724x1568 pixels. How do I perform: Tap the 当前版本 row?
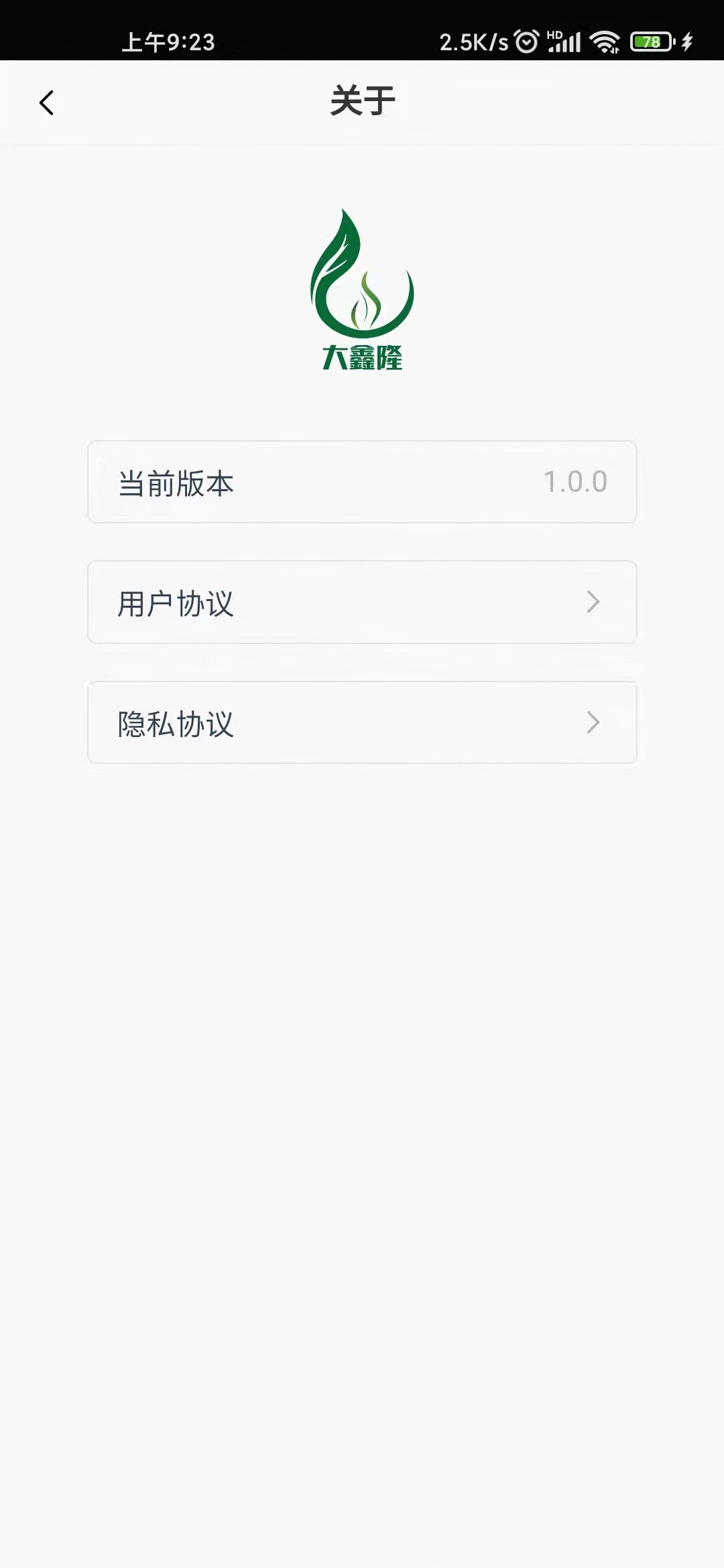pyautogui.click(x=362, y=482)
